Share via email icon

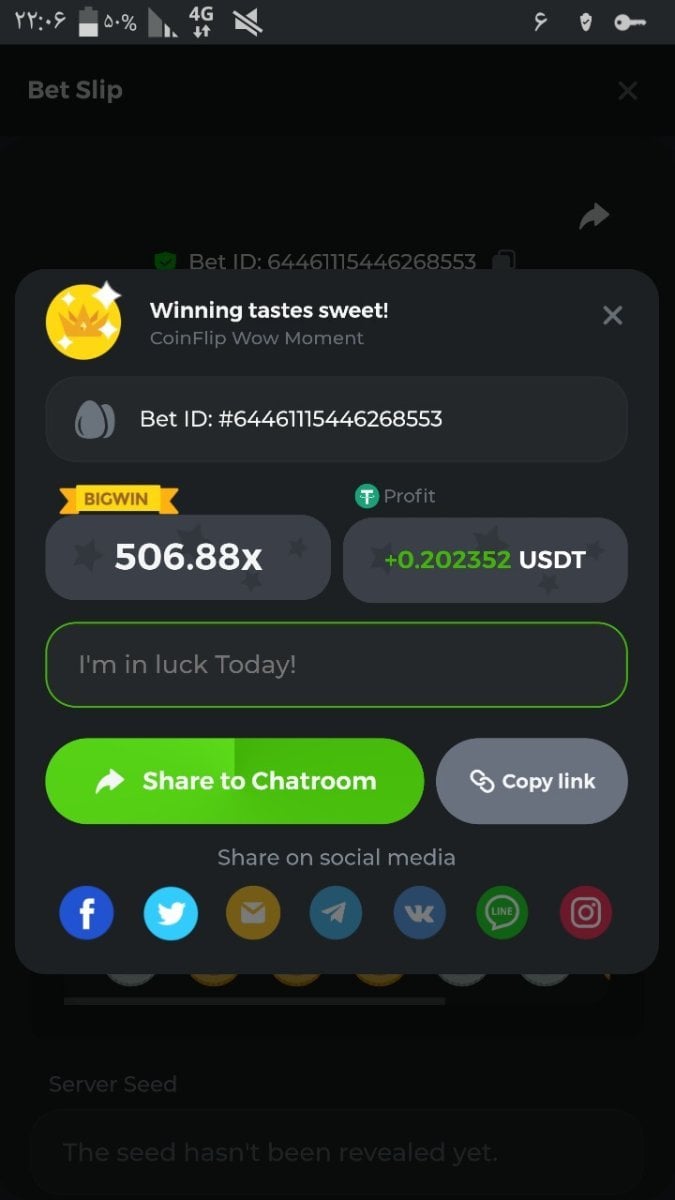[253, 912]
